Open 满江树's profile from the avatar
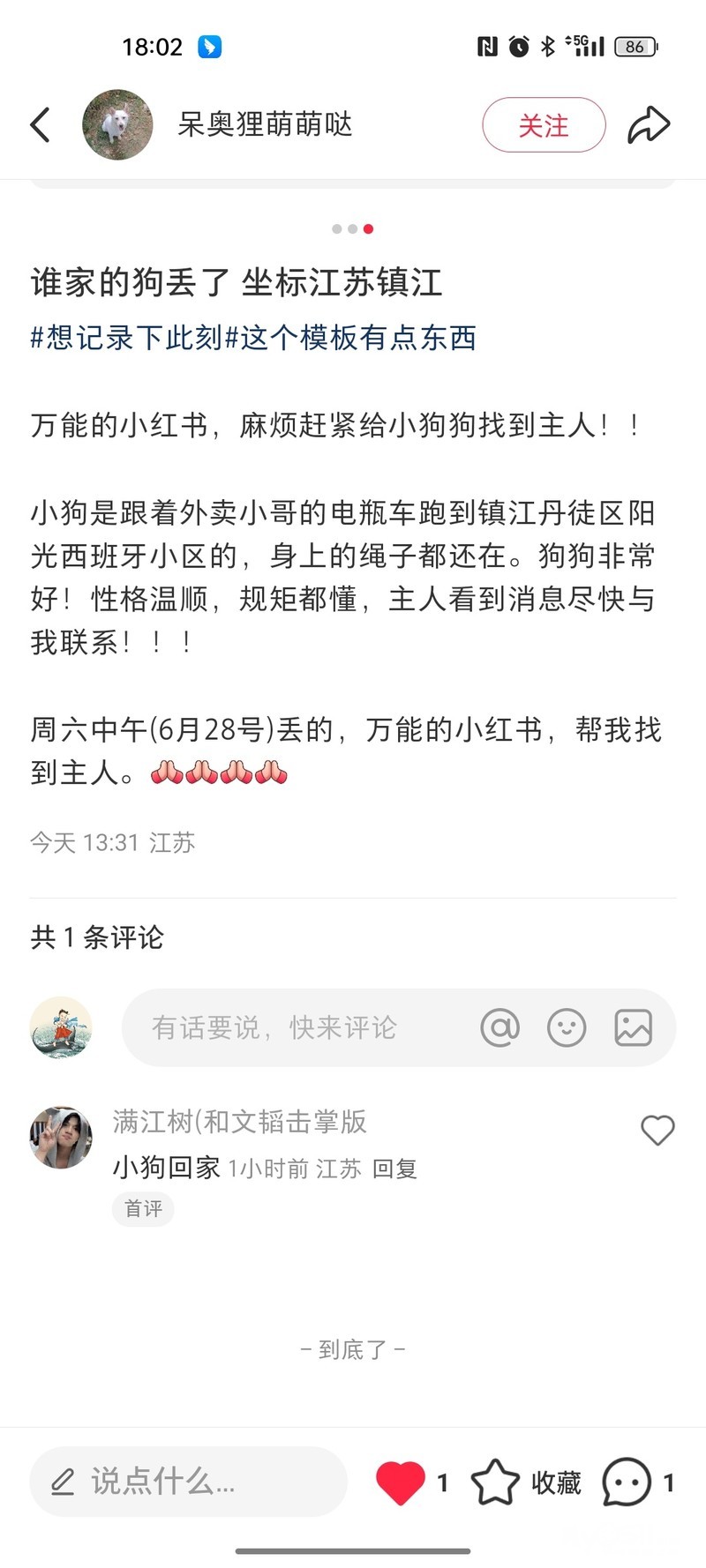Viewport: 706px width, 1568px height. tap(61, 1138)
